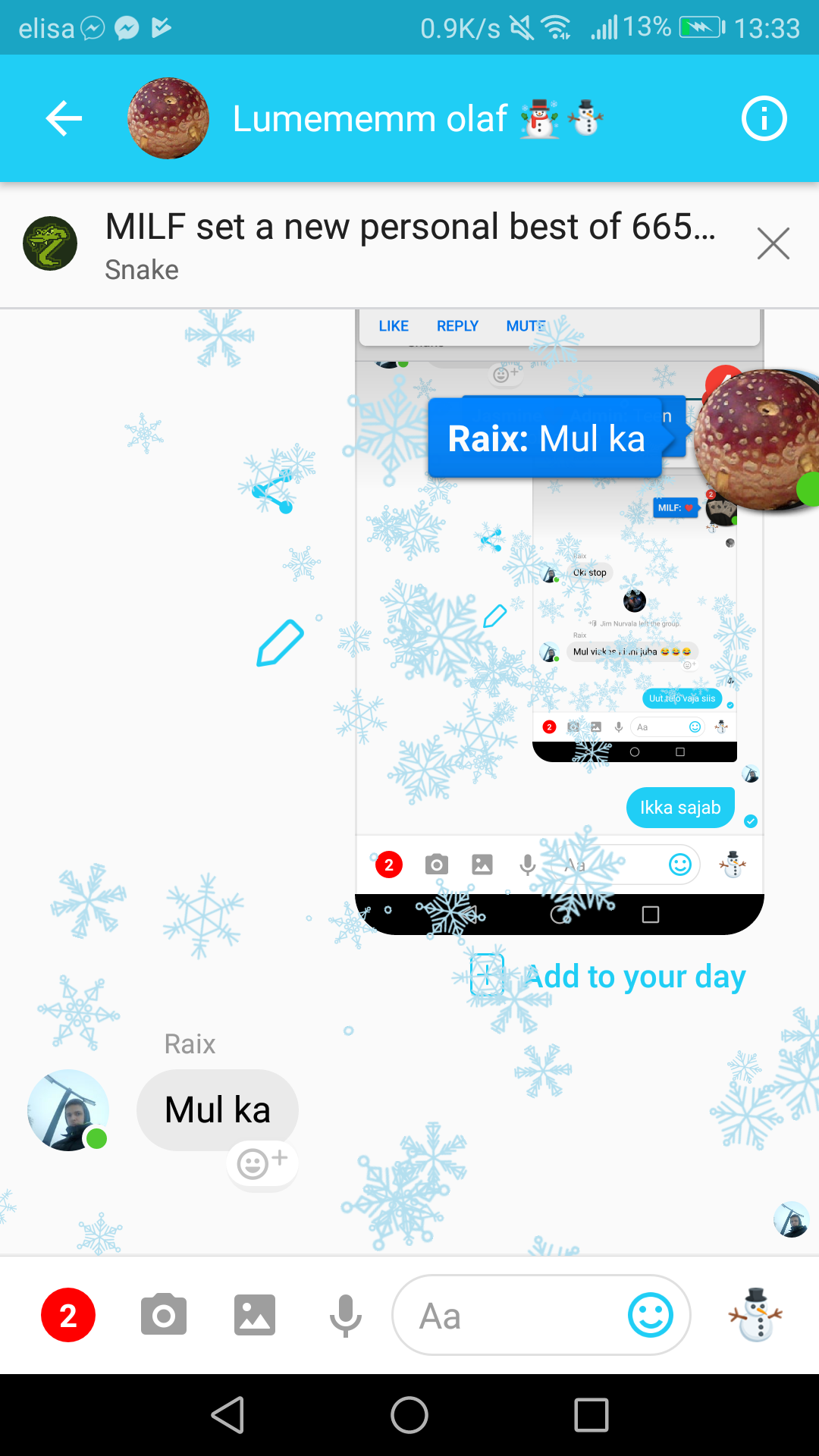
Task: Focus the Aa message text field
Action: point(508,1315)
